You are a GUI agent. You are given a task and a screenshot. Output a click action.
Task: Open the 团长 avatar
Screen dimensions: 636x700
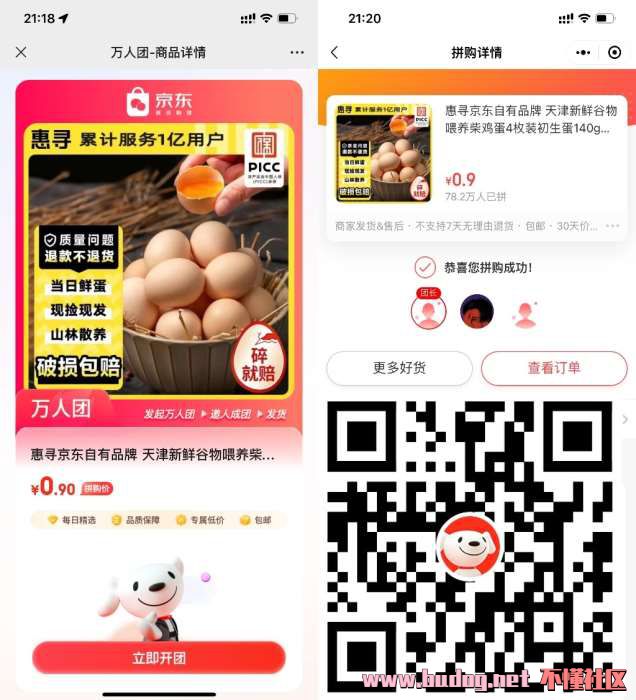pyautogui.click(x=428, y=311)
